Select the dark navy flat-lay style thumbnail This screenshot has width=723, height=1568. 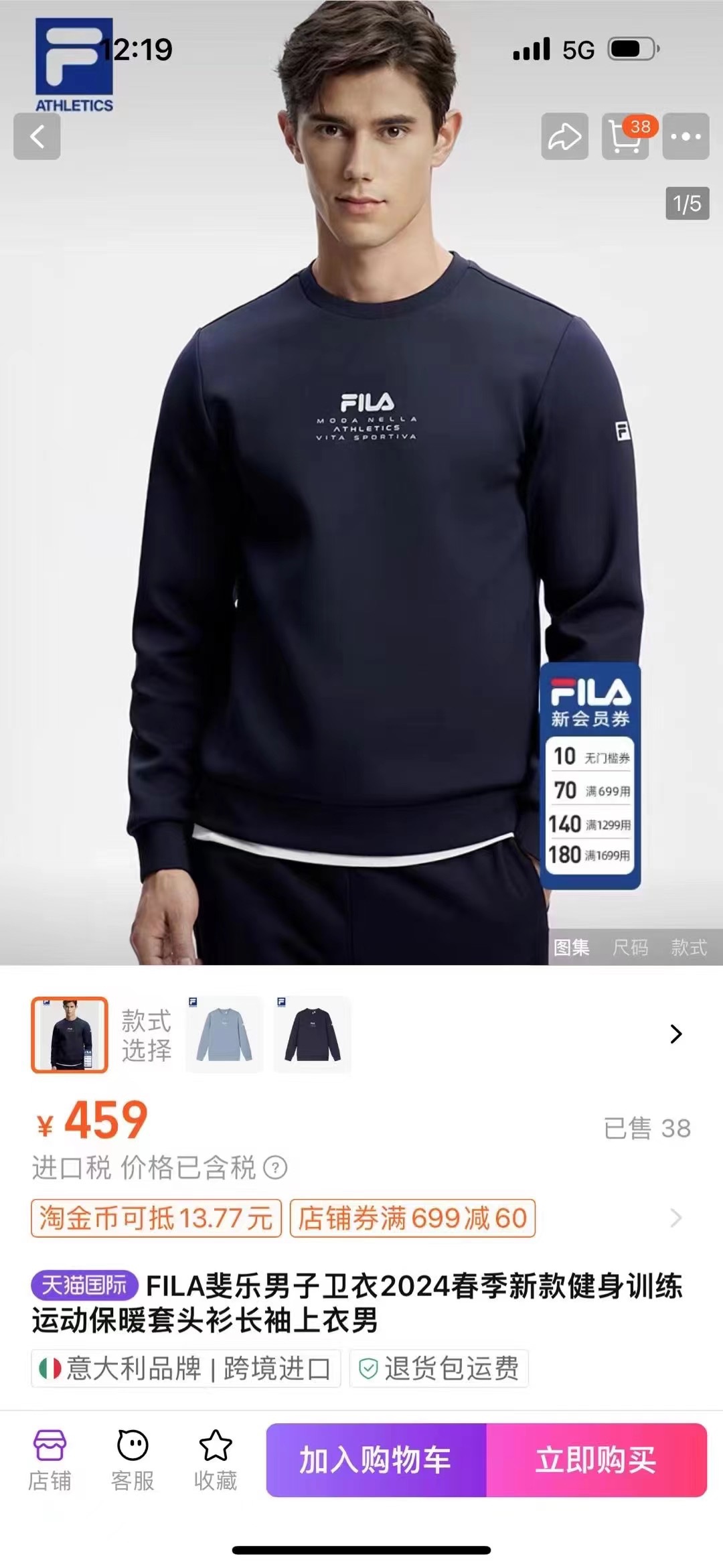pos(313,1035)
